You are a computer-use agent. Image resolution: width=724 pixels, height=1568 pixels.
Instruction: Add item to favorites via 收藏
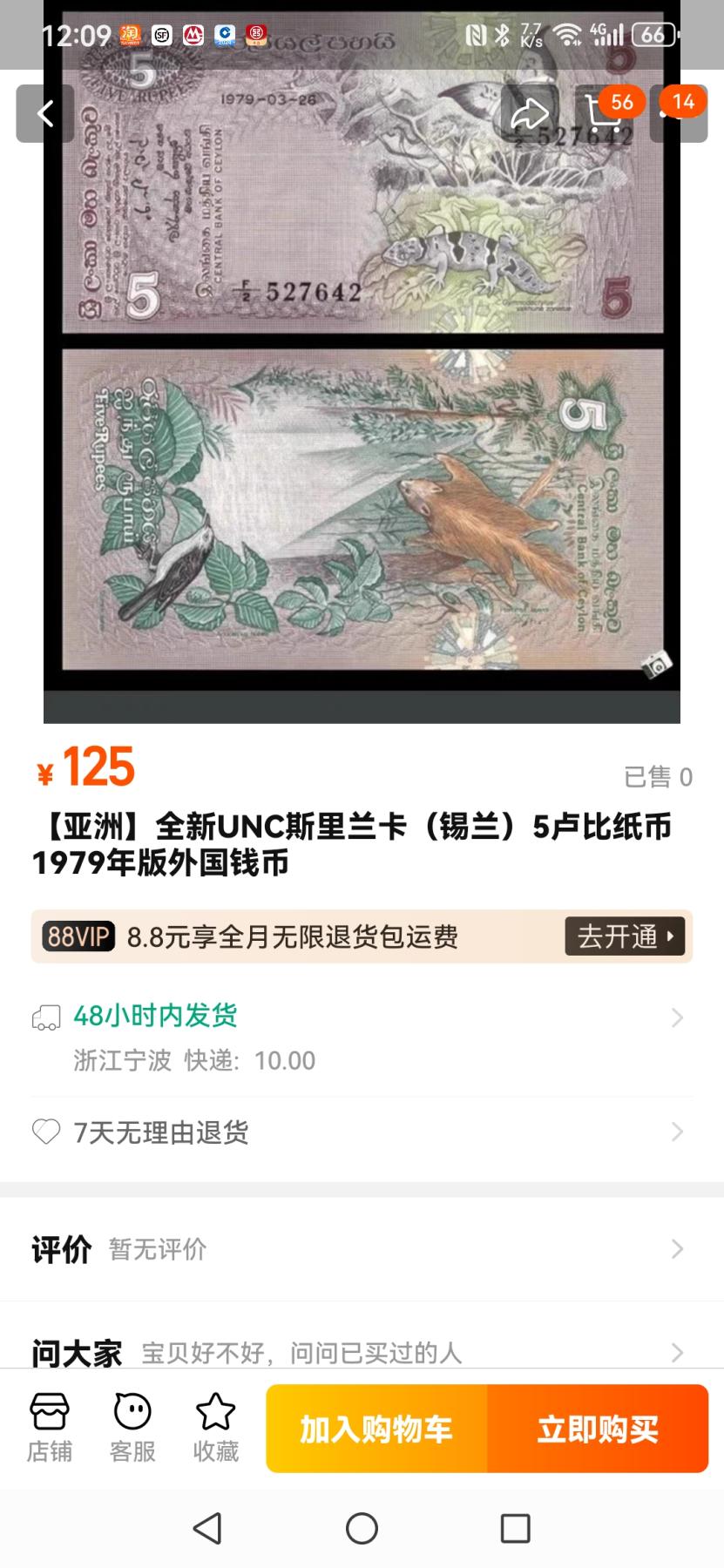[x=215, y=1427]
